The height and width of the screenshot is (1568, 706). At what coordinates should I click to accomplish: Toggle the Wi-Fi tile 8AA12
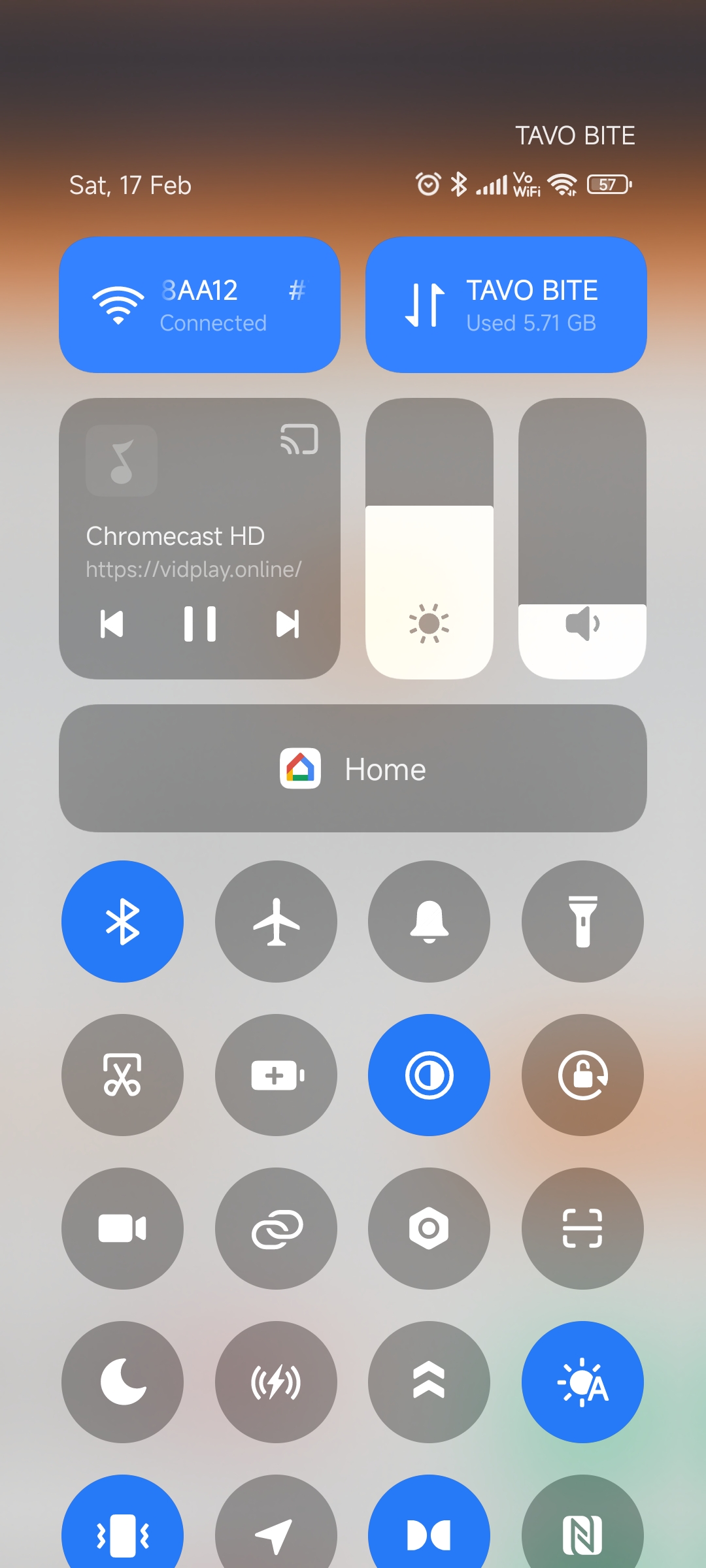pyautogui.click(x=199, y=305)
